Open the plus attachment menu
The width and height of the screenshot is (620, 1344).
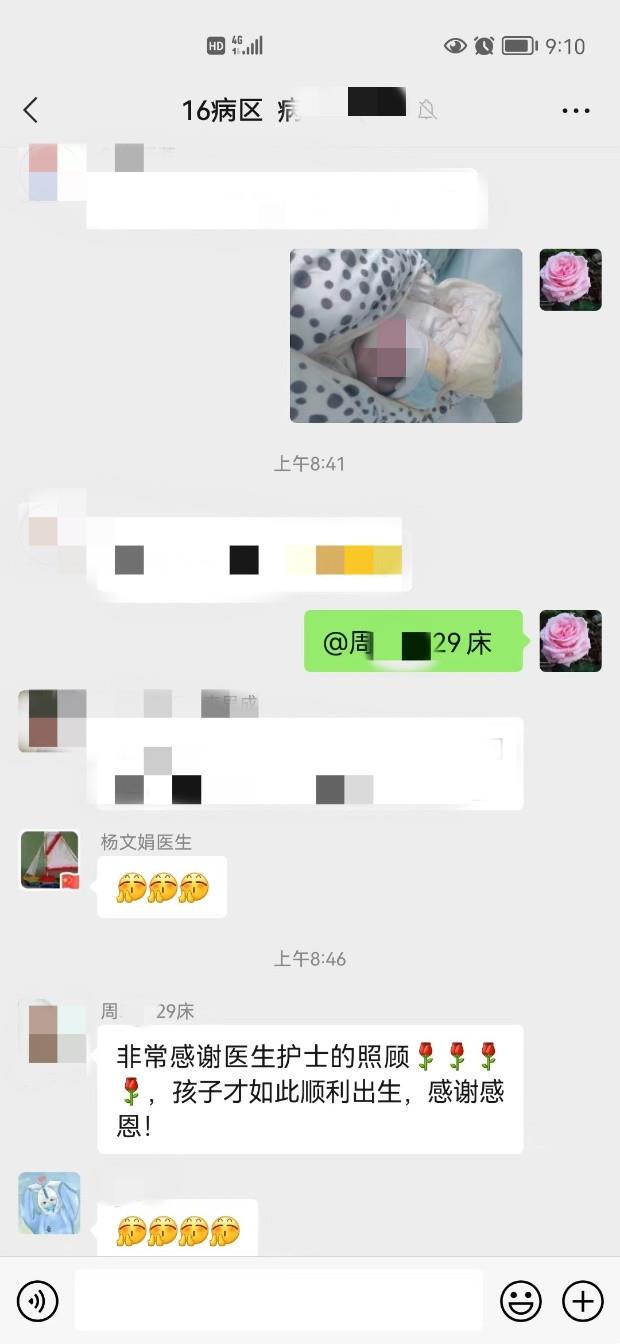pos(583,1301)
